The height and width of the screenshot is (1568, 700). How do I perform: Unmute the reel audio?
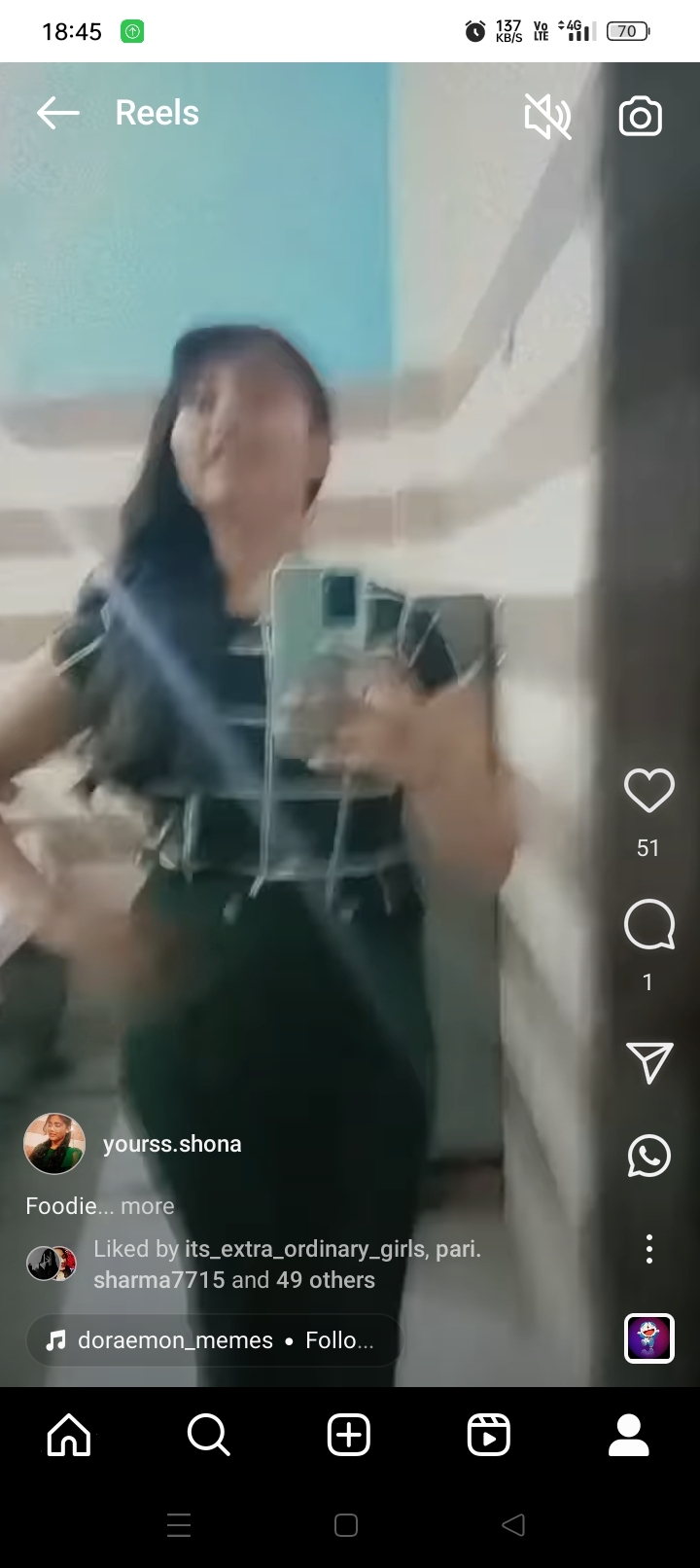click(x=547, y=117)
